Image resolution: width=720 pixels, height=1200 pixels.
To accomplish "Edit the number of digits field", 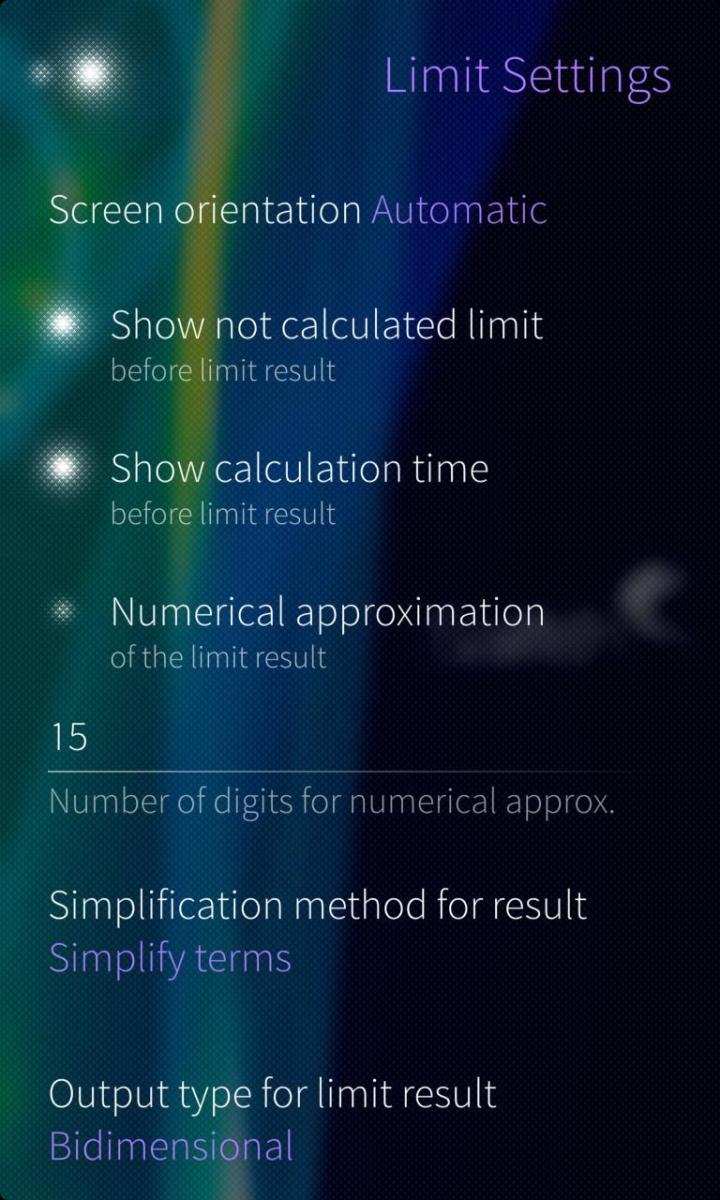I will click(340, 738).
